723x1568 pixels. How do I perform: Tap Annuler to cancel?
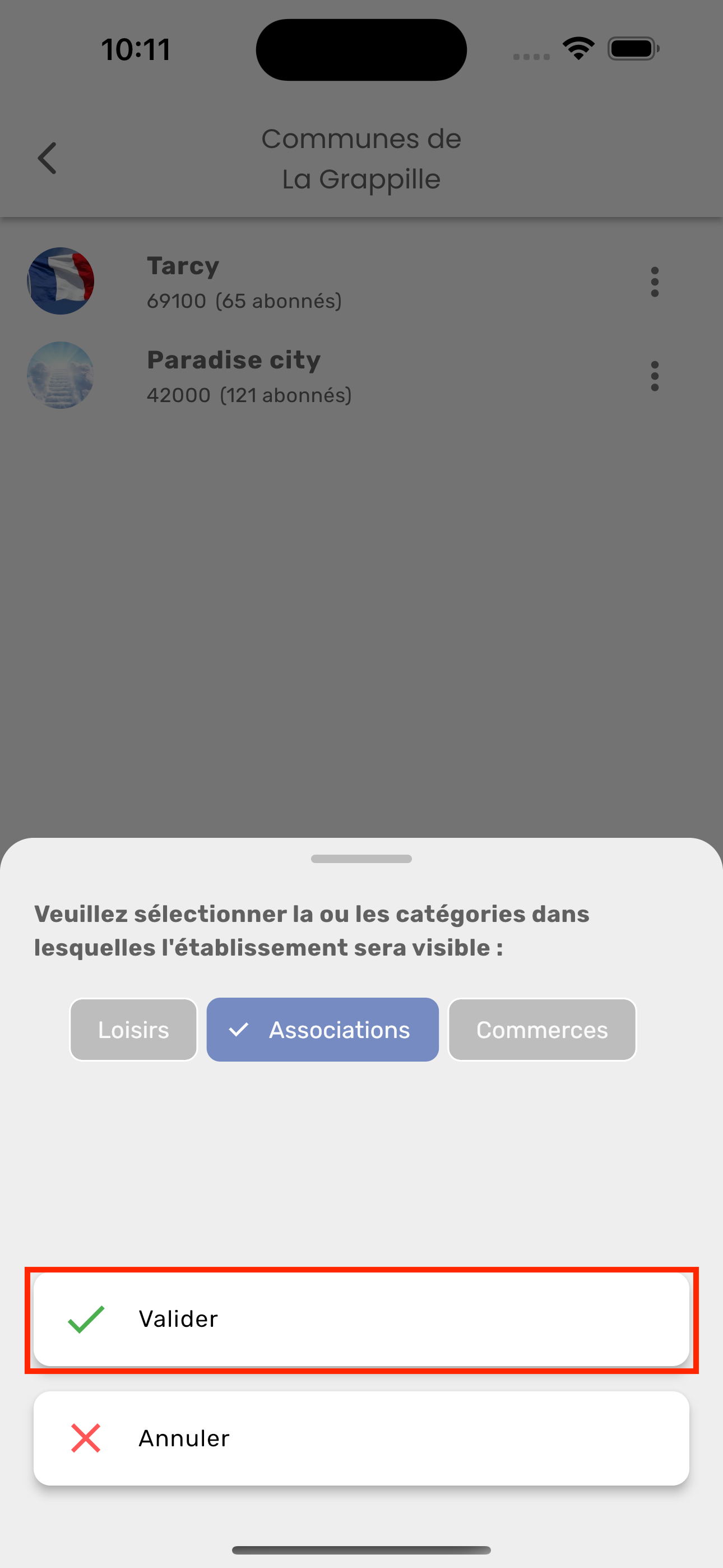click(x=361, y=1438)
